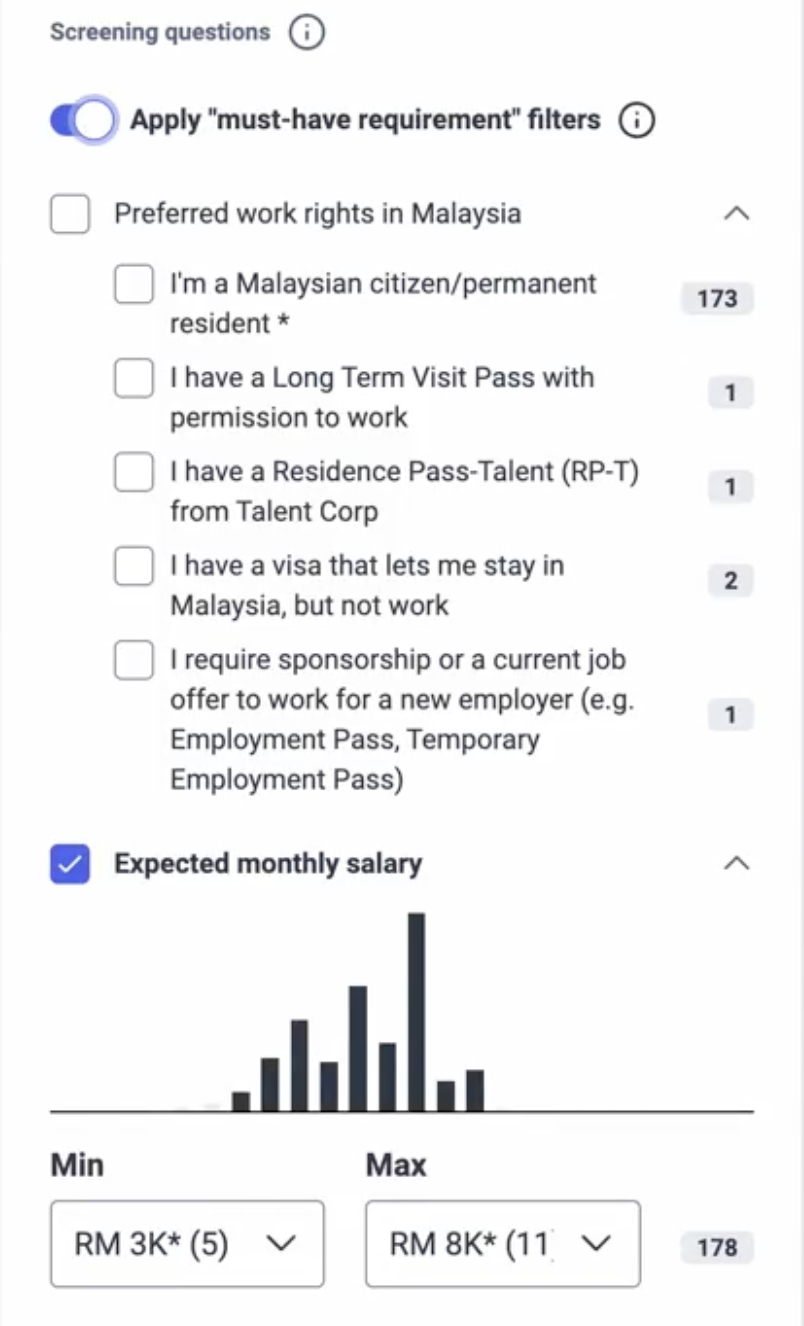
Task: Click the 173 count next to Malaysian citizen
Action: (x=716, y=298)
